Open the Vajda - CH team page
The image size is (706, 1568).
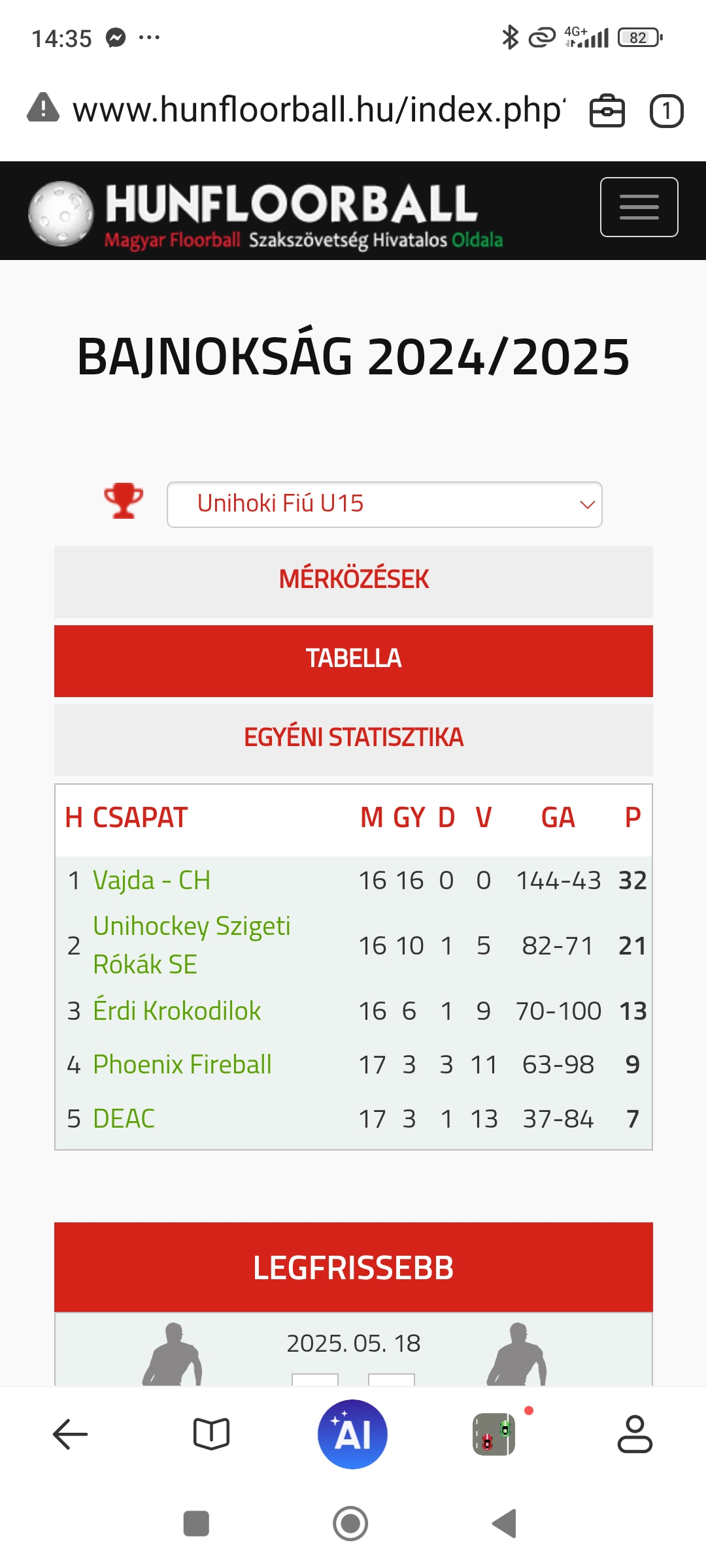click(x=152, y=880)
